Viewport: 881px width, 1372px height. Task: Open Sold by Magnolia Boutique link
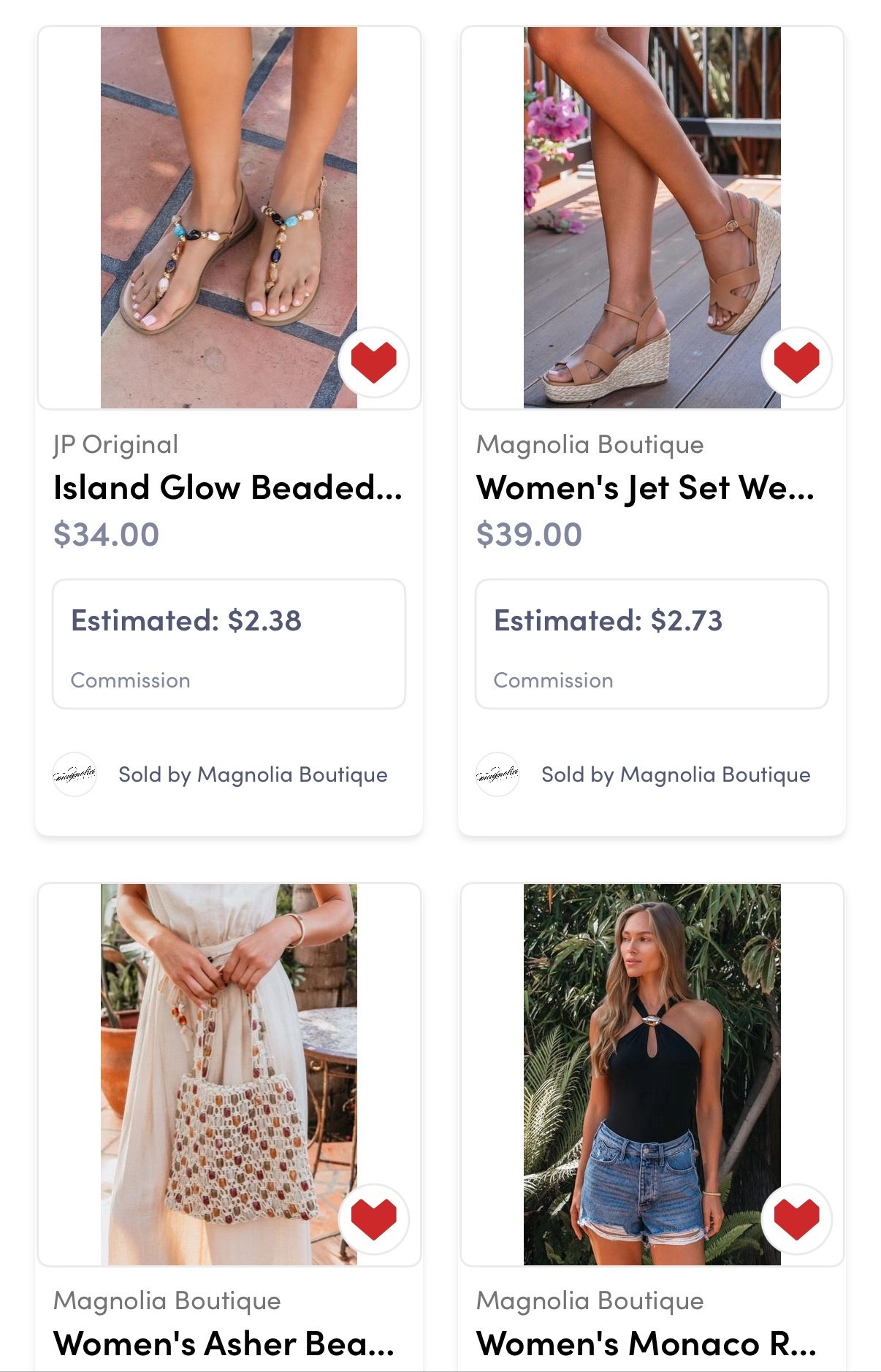pos(253,774)
